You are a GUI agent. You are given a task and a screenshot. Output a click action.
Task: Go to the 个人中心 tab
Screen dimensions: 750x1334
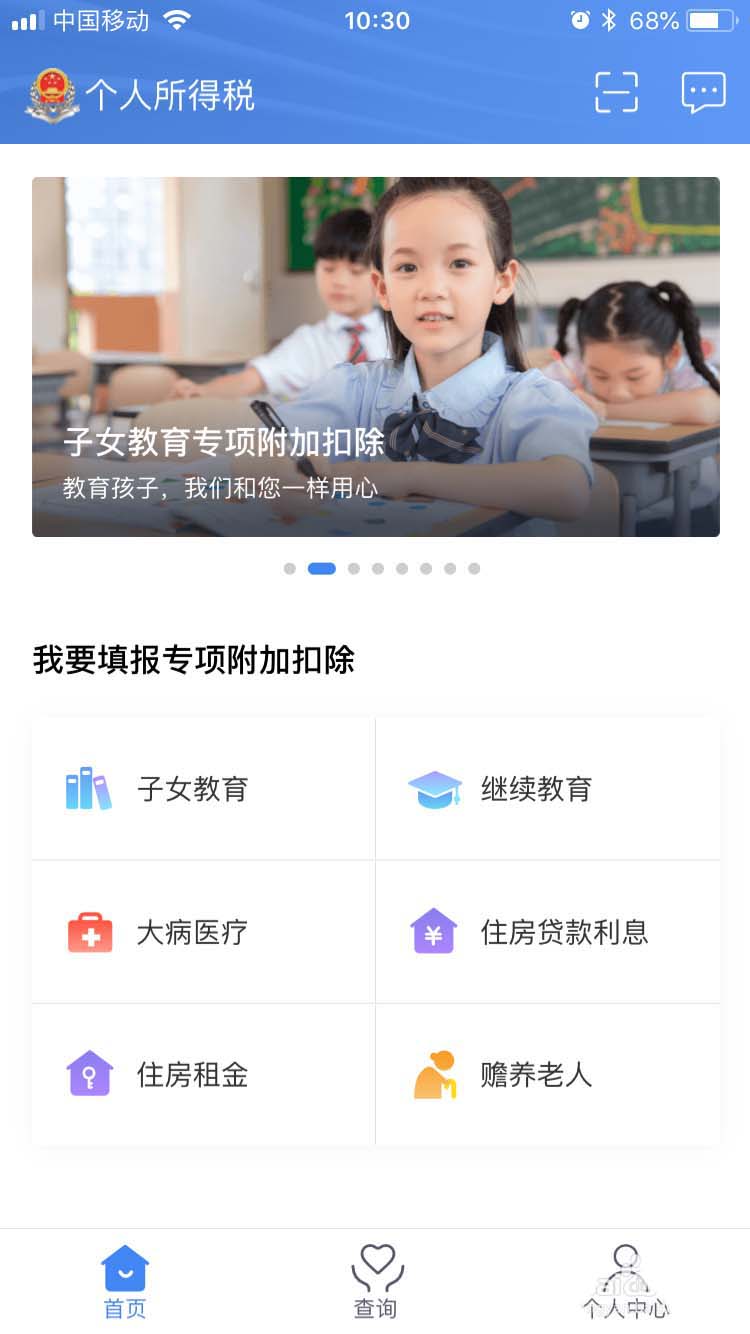pos(626,1282)
